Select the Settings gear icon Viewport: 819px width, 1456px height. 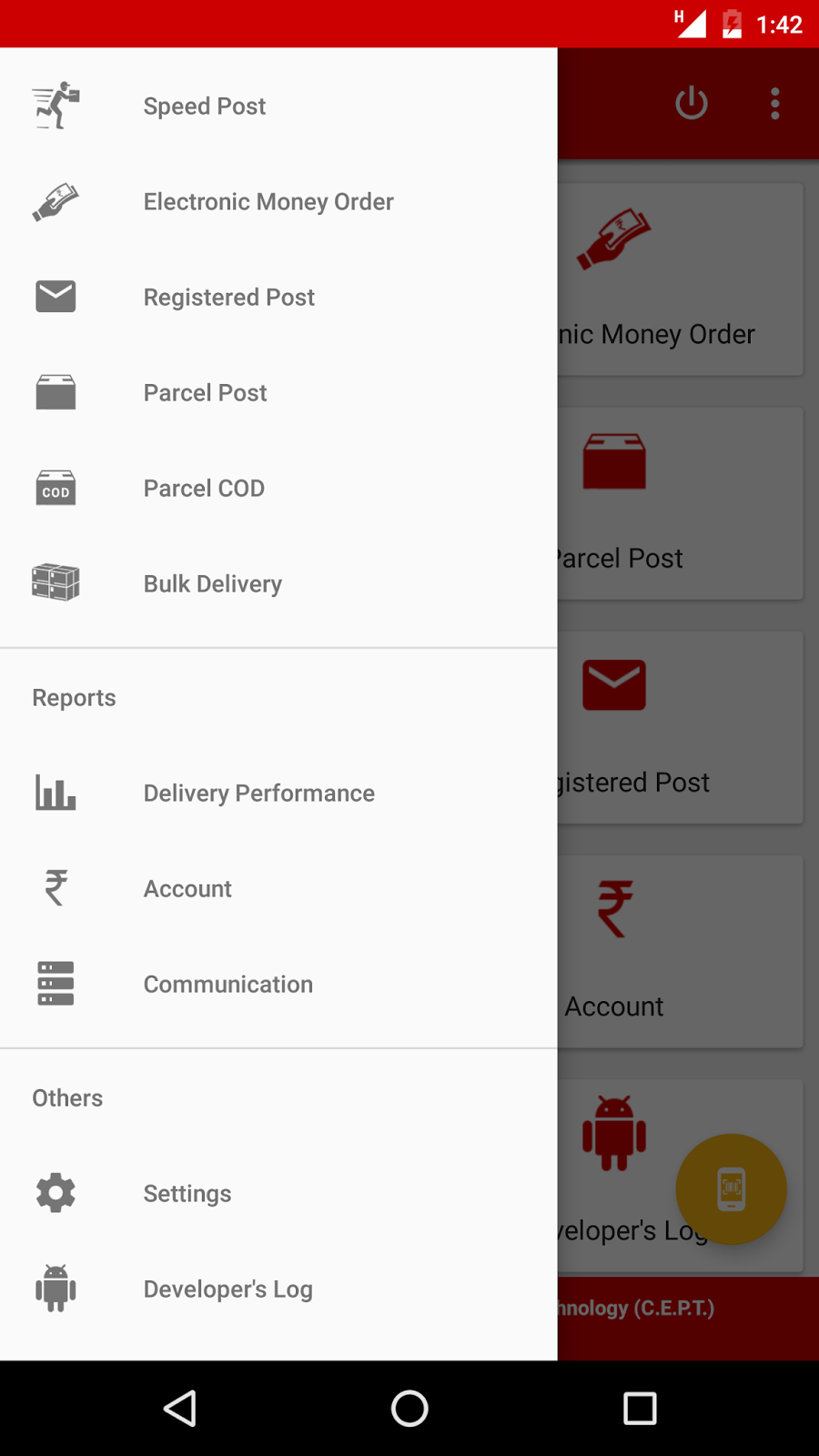pos(56,1193)
